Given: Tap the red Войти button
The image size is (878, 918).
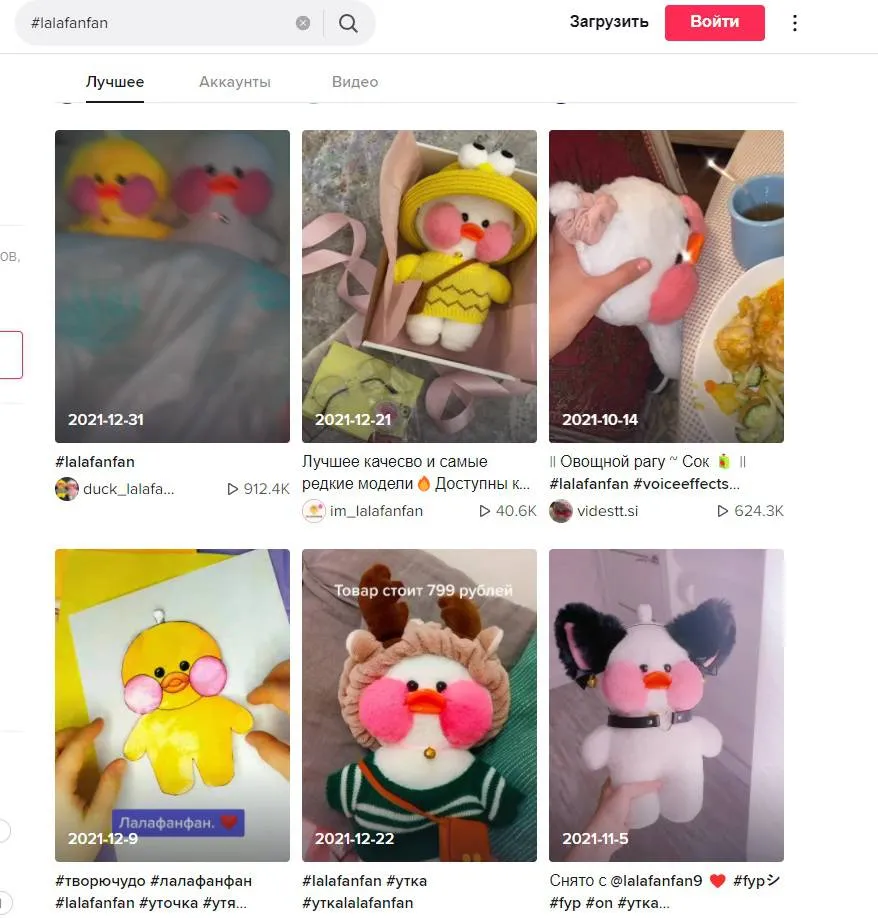Looking at the screenshot, I should (714, 22).
